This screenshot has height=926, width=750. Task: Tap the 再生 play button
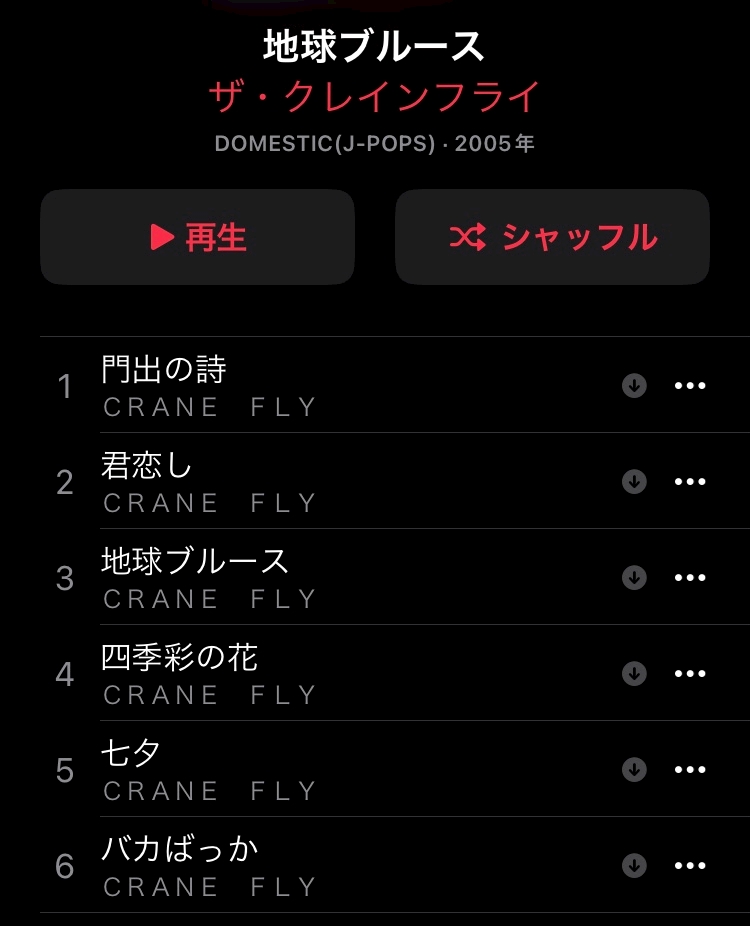[x=197, y=237]
